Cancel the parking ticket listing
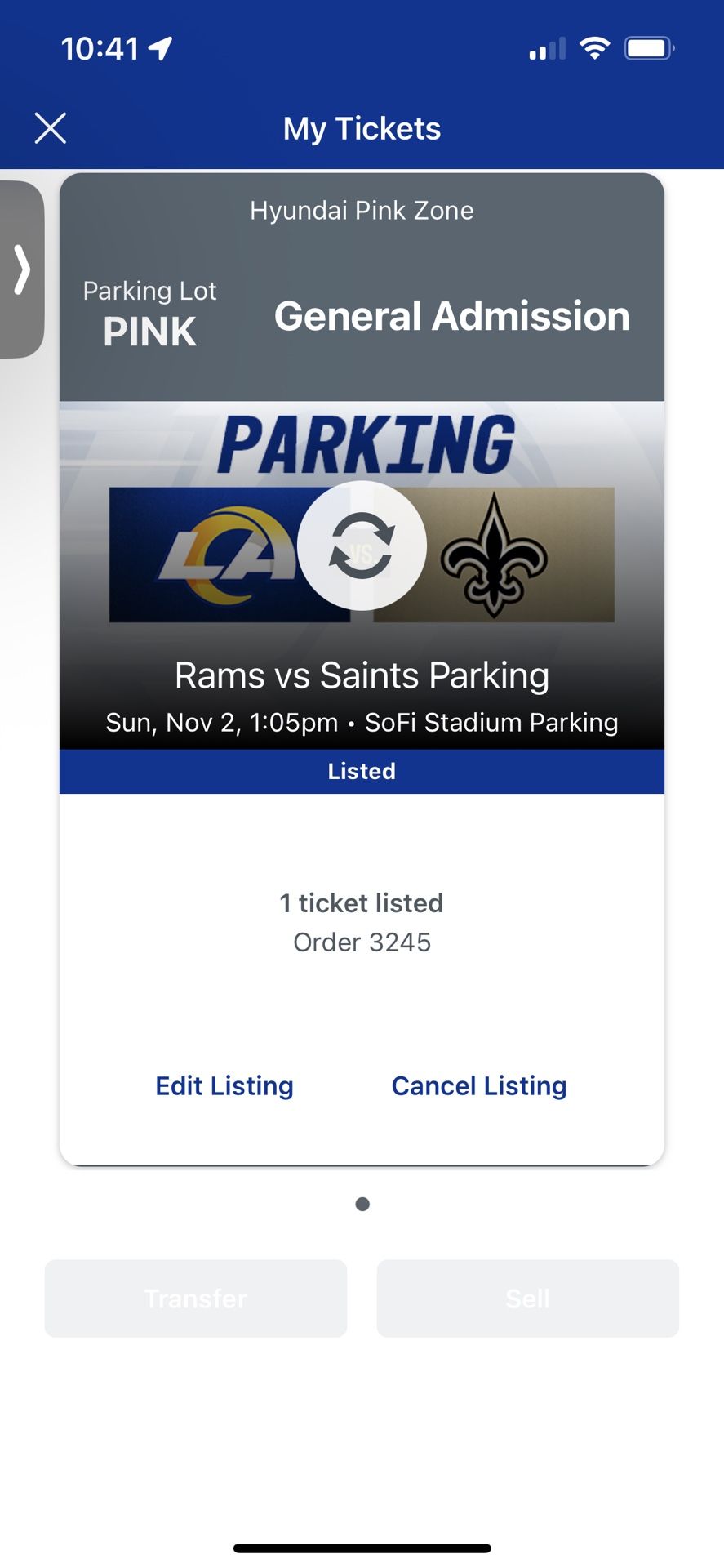Image resolution: width=724 pixels, height=1568 pixels. (479, 1085)
